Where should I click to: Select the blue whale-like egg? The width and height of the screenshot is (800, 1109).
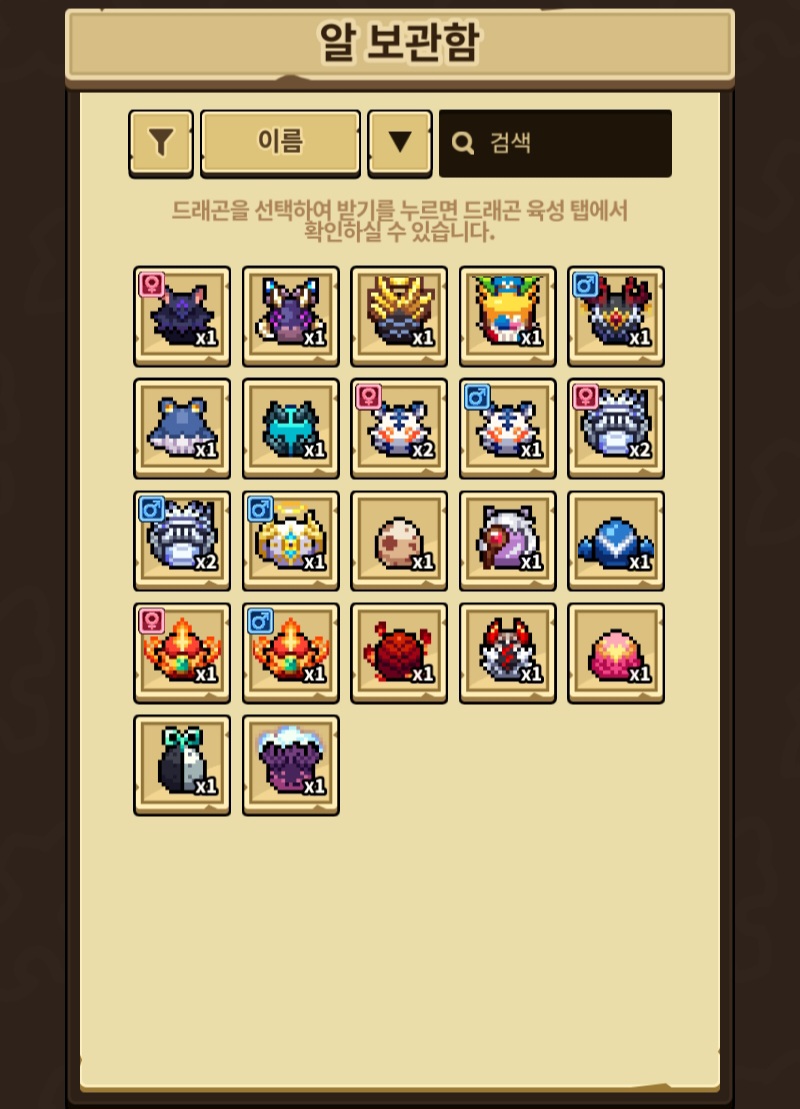pos(182,428)
